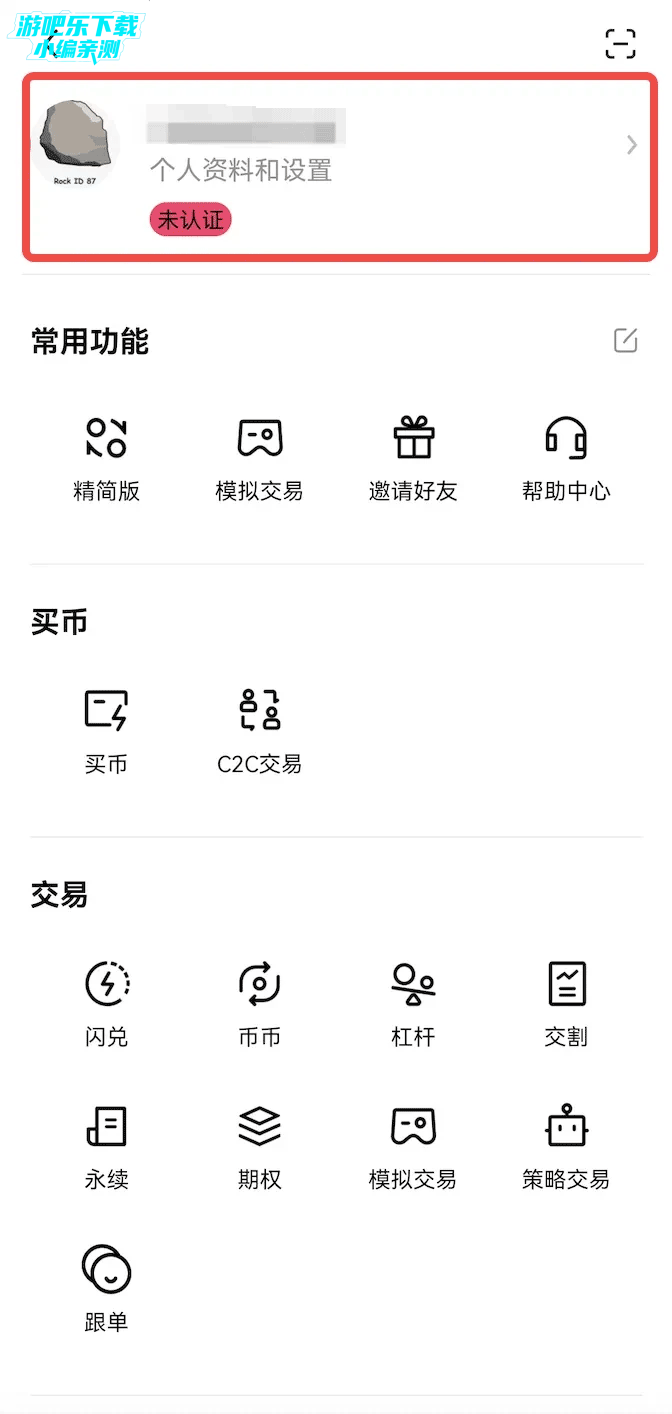Switch to 精简版 mode
The width and height of the screenshot is (672, 1414).
106,458
